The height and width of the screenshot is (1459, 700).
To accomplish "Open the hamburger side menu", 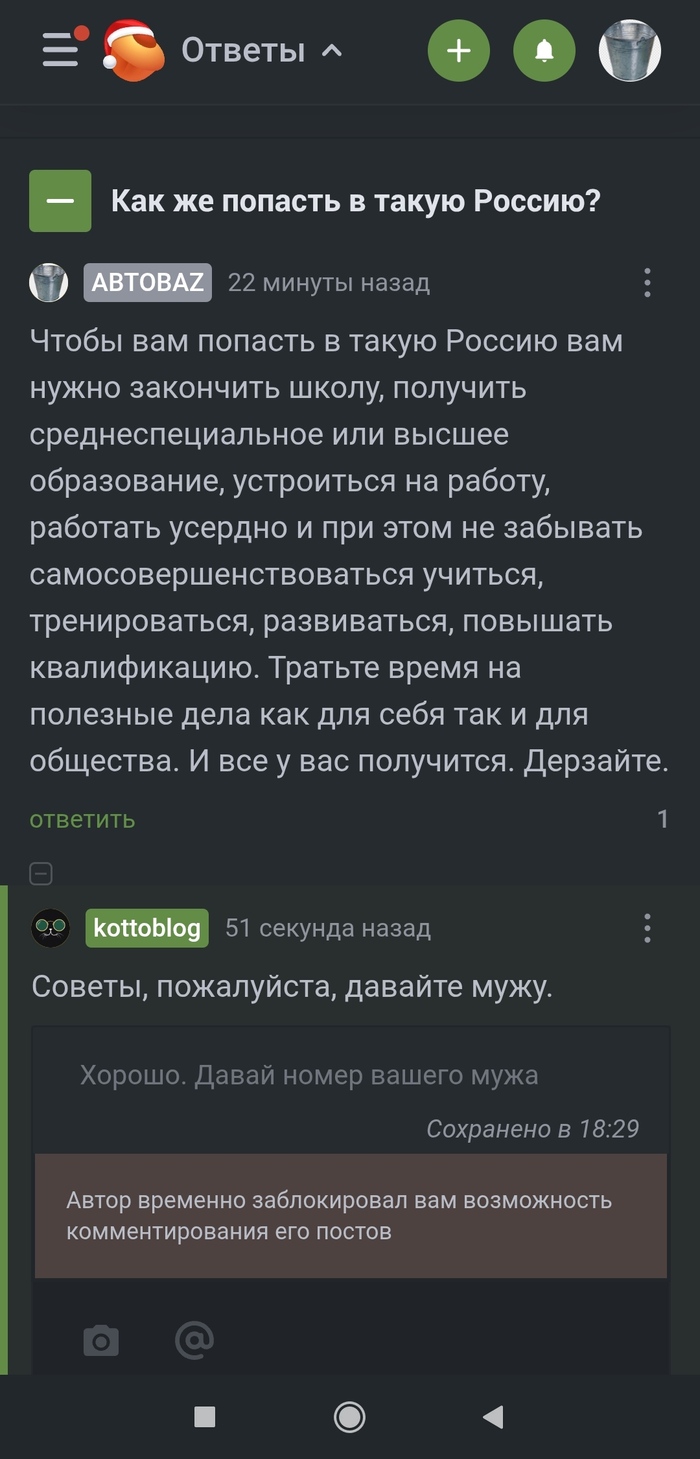I will (61, 50).
